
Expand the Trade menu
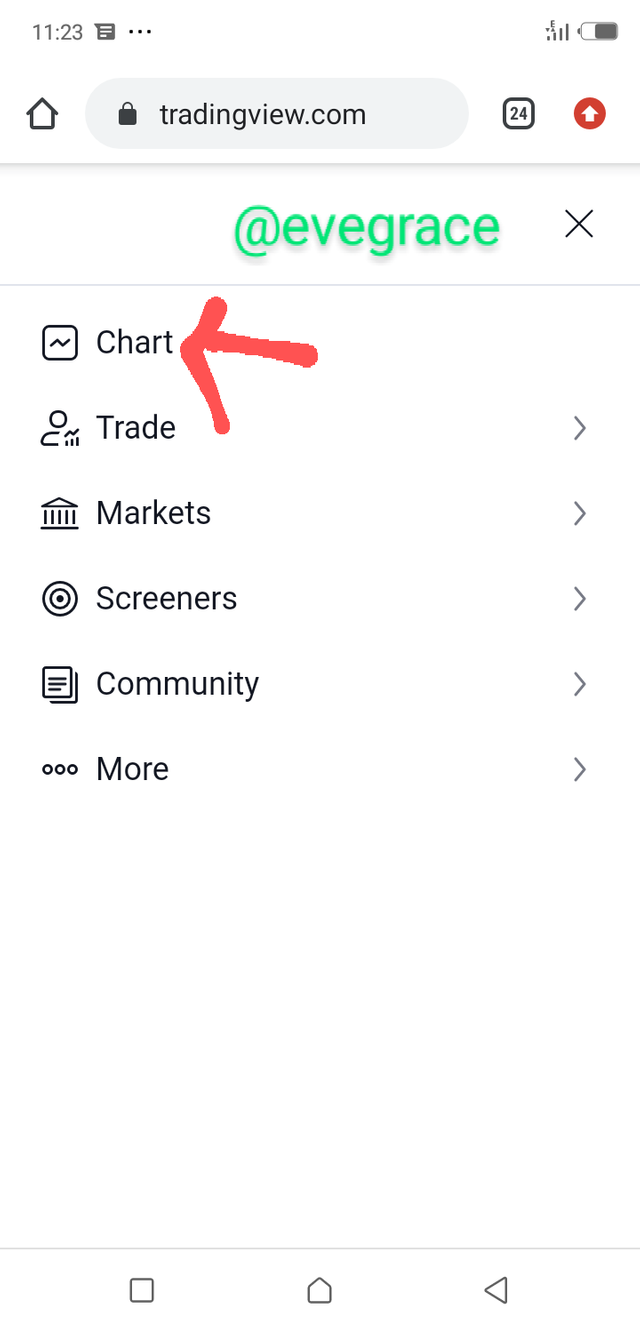[x=320, y=428]
